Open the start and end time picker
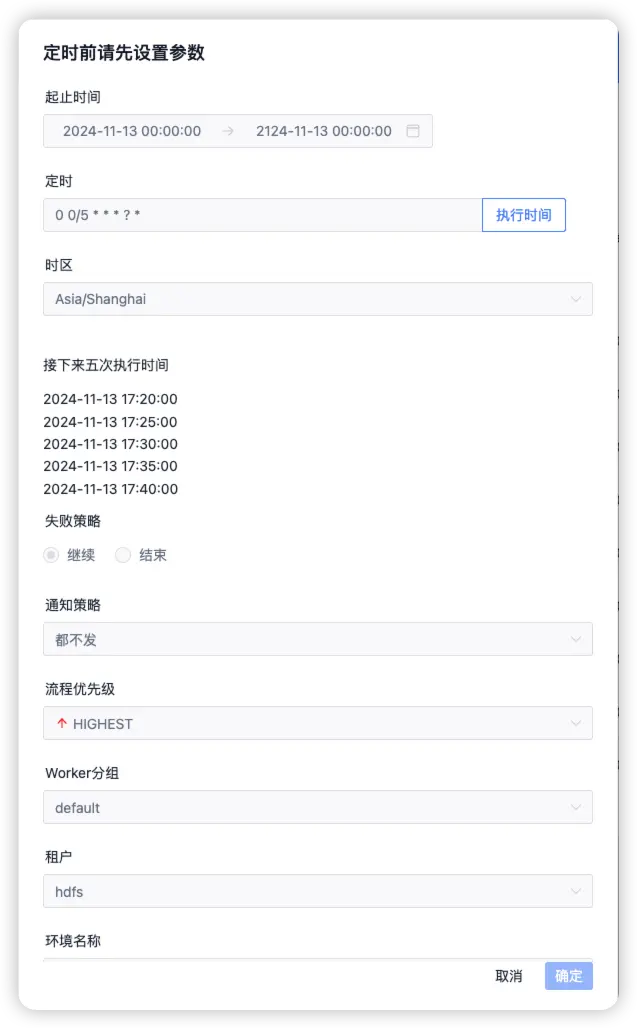The image size is (637, 1028). pos(237,131)
